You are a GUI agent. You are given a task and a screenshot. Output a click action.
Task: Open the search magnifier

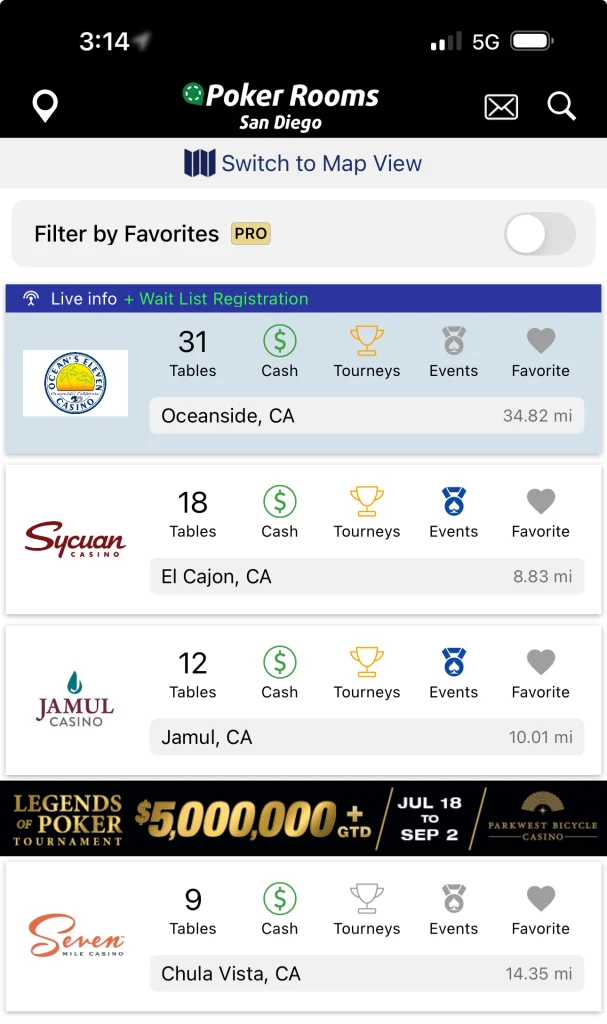(562, 106)
